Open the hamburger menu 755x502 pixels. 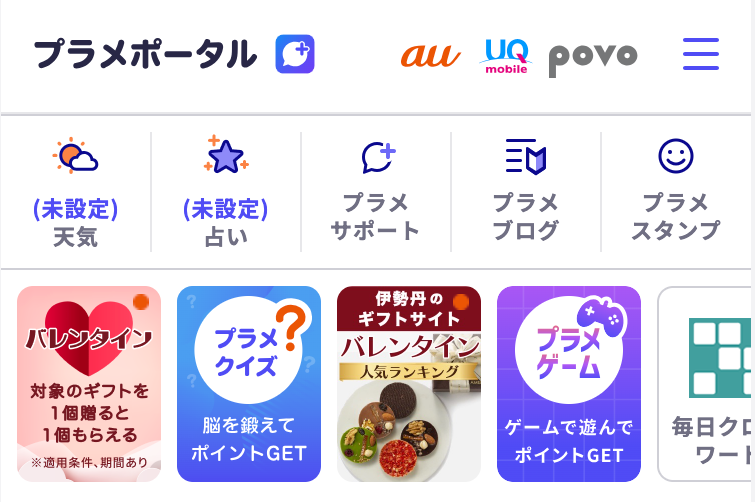(700, 53)
